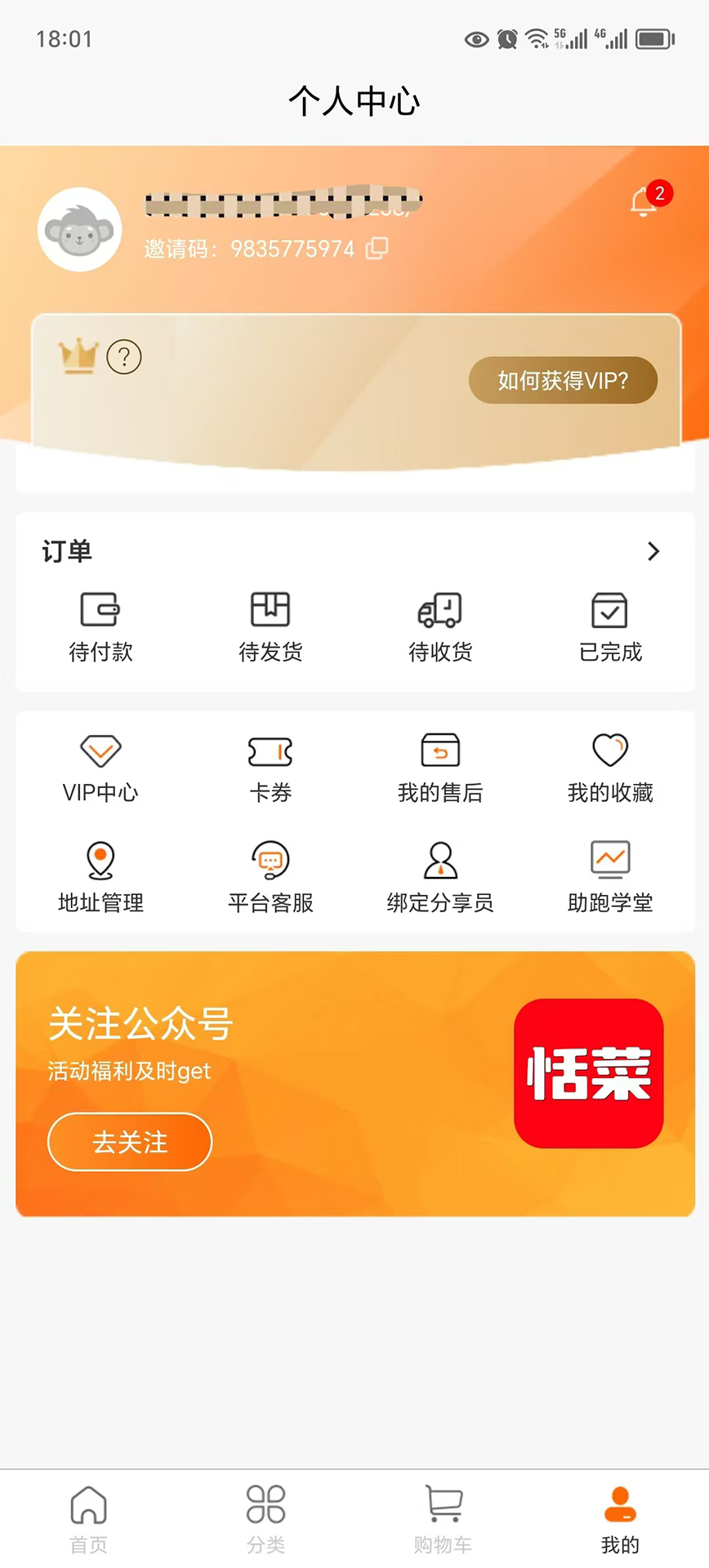The height and width of the screenshot is (1568, 709).
Task: Open 卡券 coupons
Action: click(x=270, y=766)
